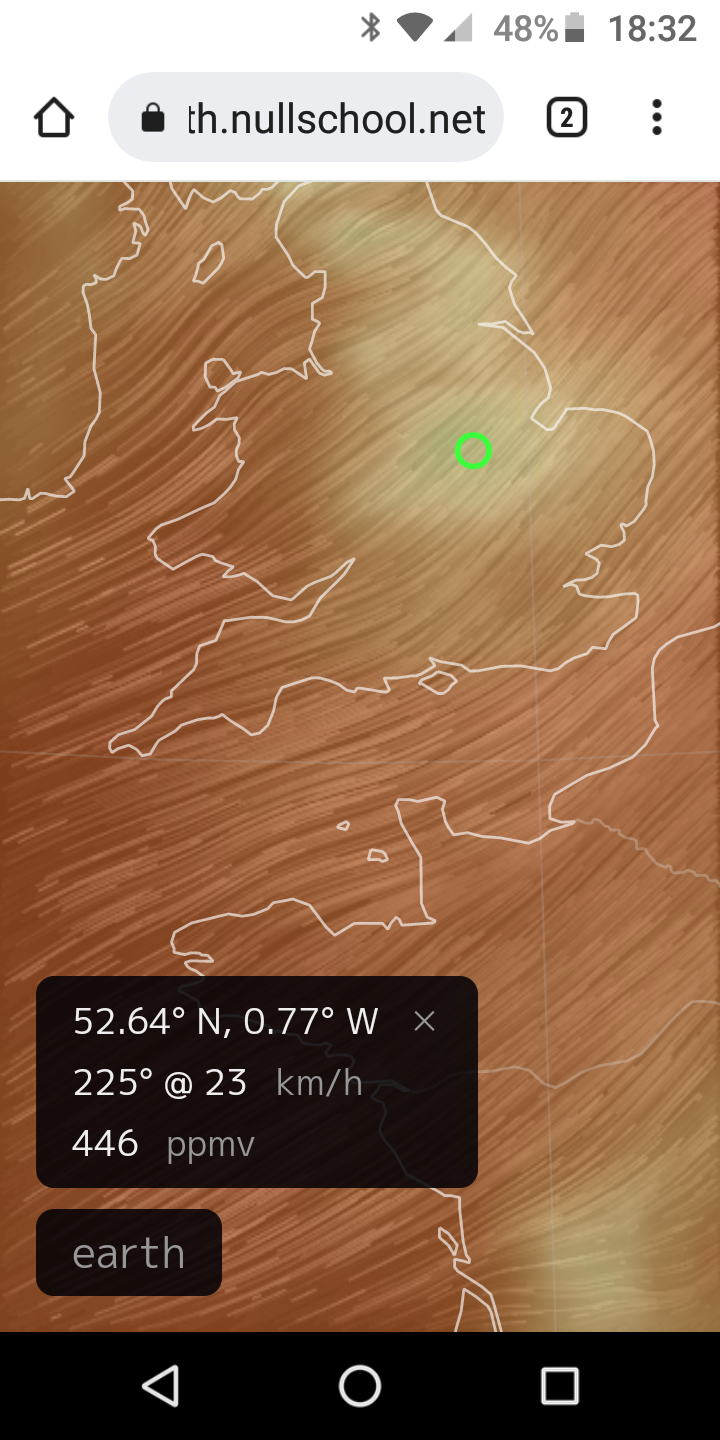Tap the nullschool.net address bar
The height and width of the screenshot is (1440, 720).
305,118
